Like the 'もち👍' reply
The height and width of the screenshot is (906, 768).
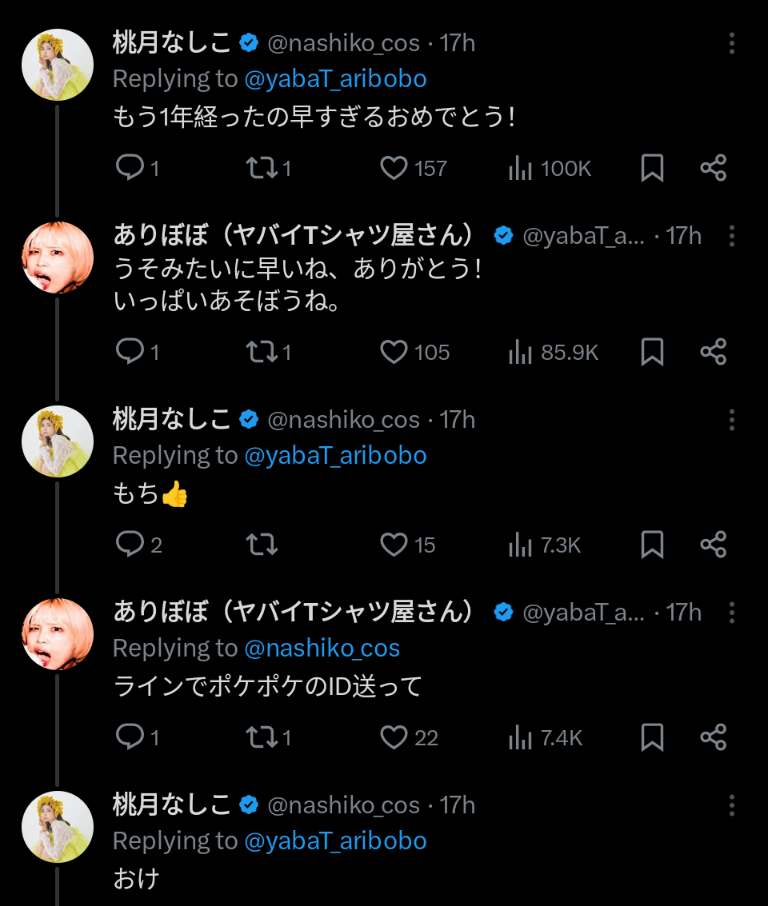(394, 545)
